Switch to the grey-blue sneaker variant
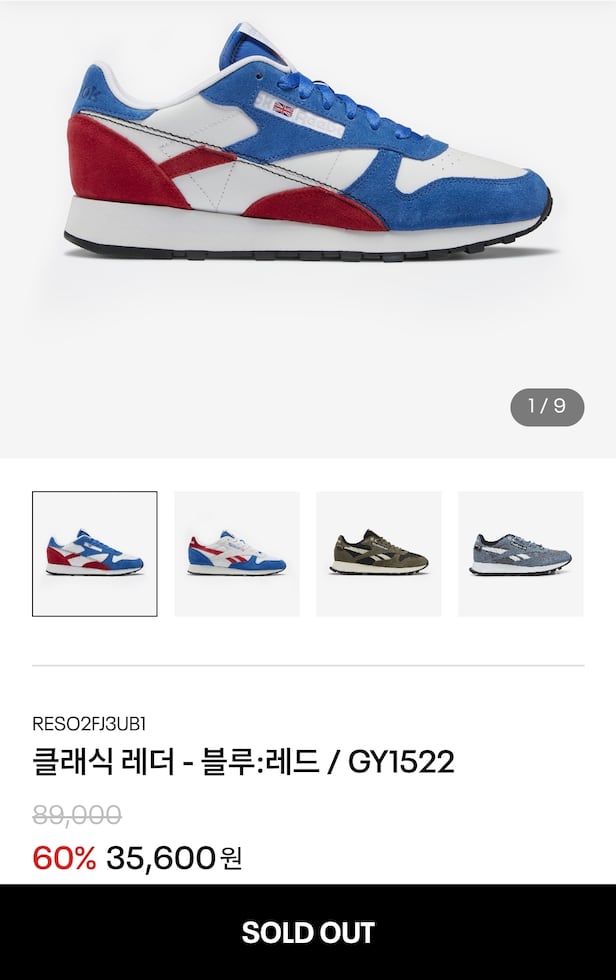The image size is (616, 980). tap(520, 554)
